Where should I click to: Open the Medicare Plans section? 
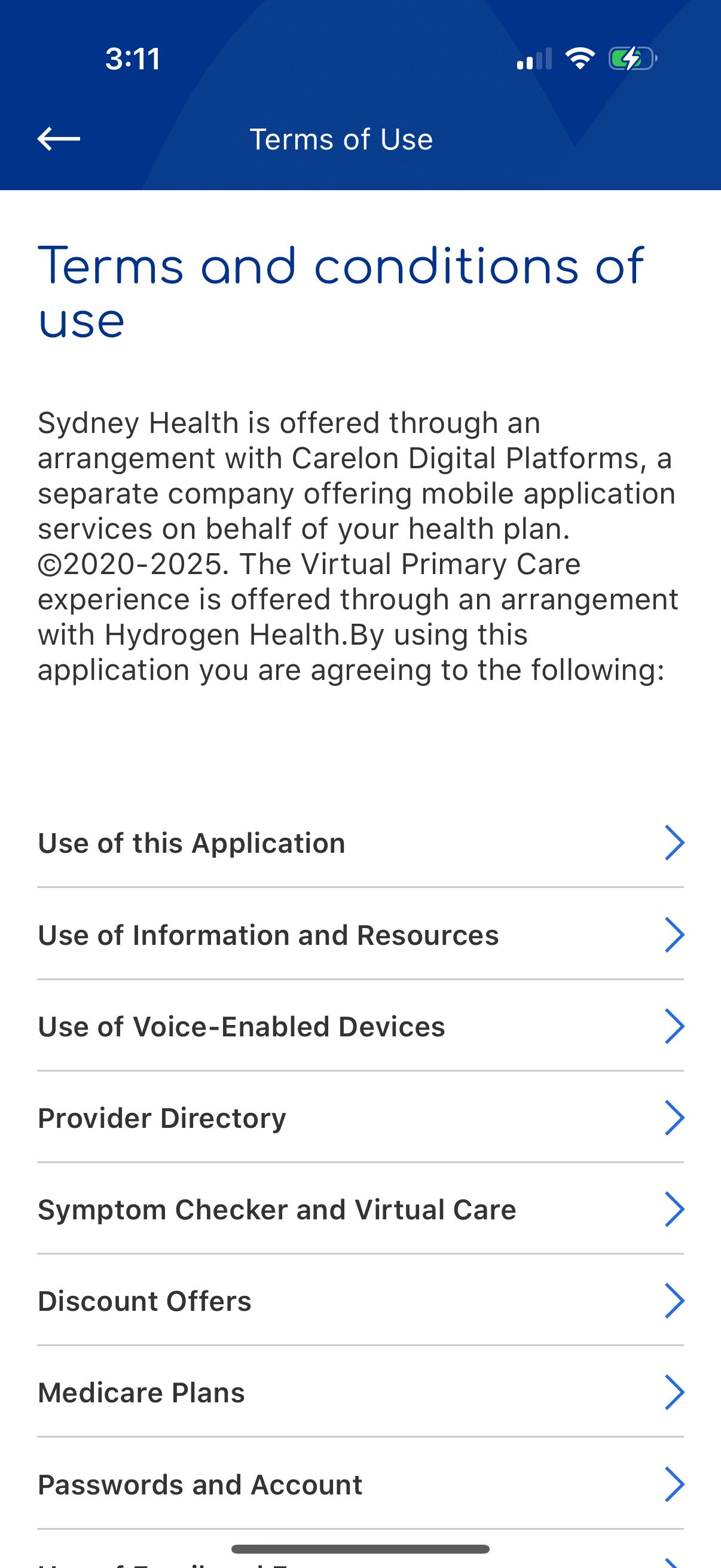(360, 1392)
